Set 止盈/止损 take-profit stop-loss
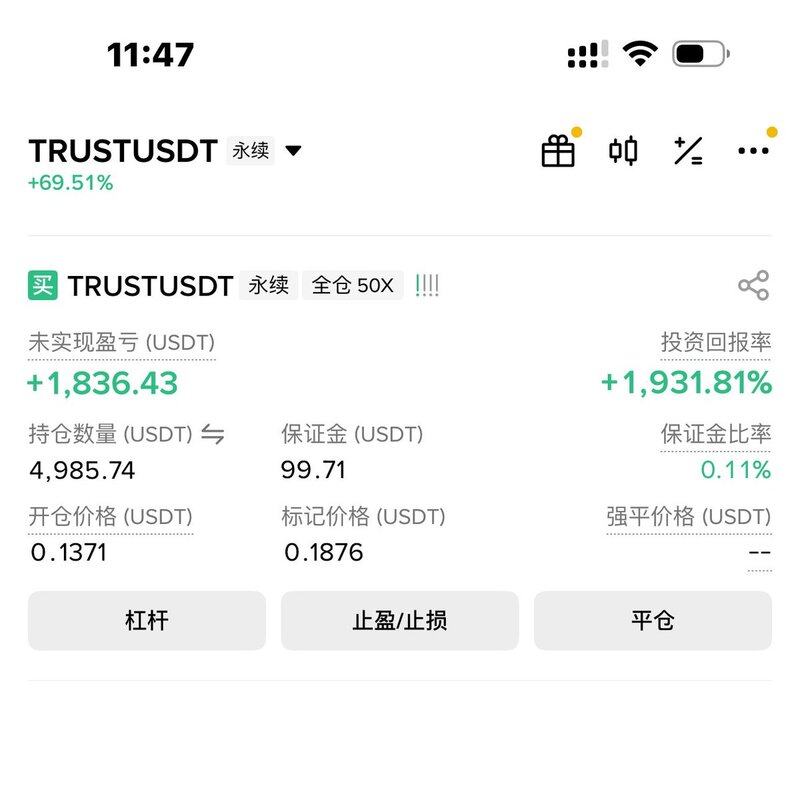The width and height of the screenshot is (800, 800). (x=400, y=620)
